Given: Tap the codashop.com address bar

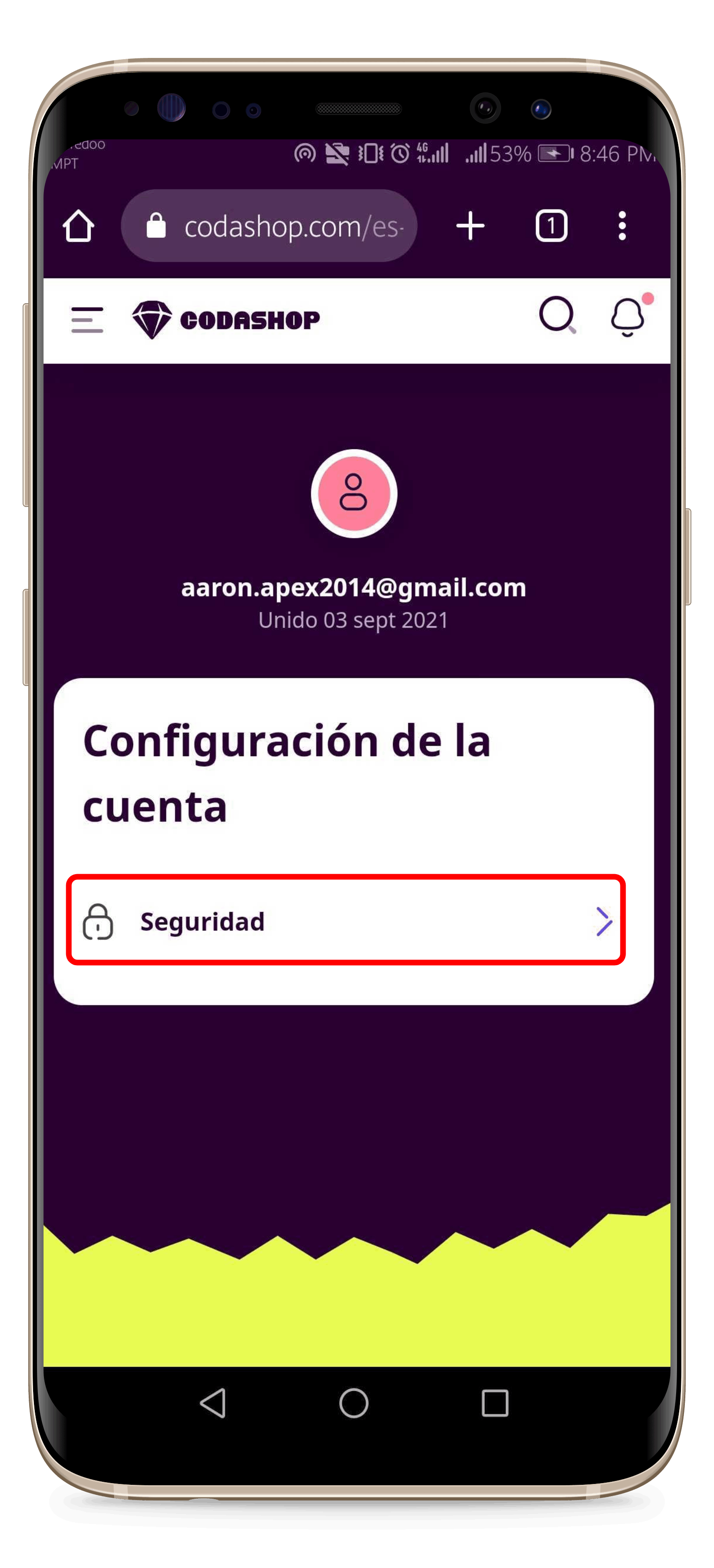Looking at the screenshot, I should point(269,226).
